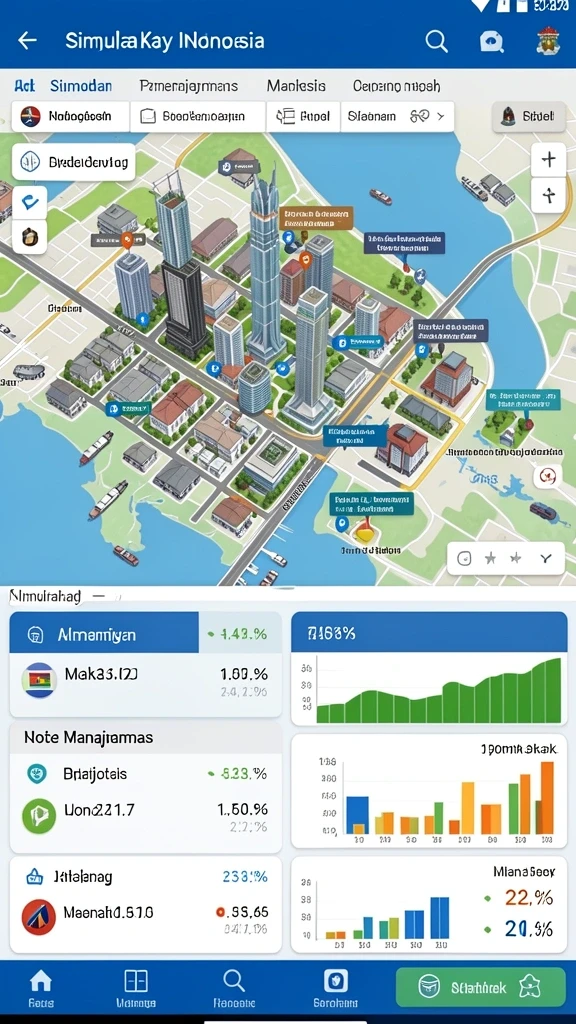Zoom in with the plus map button
The height and width of the screenshot is (1024, 576).
point(549,159)
